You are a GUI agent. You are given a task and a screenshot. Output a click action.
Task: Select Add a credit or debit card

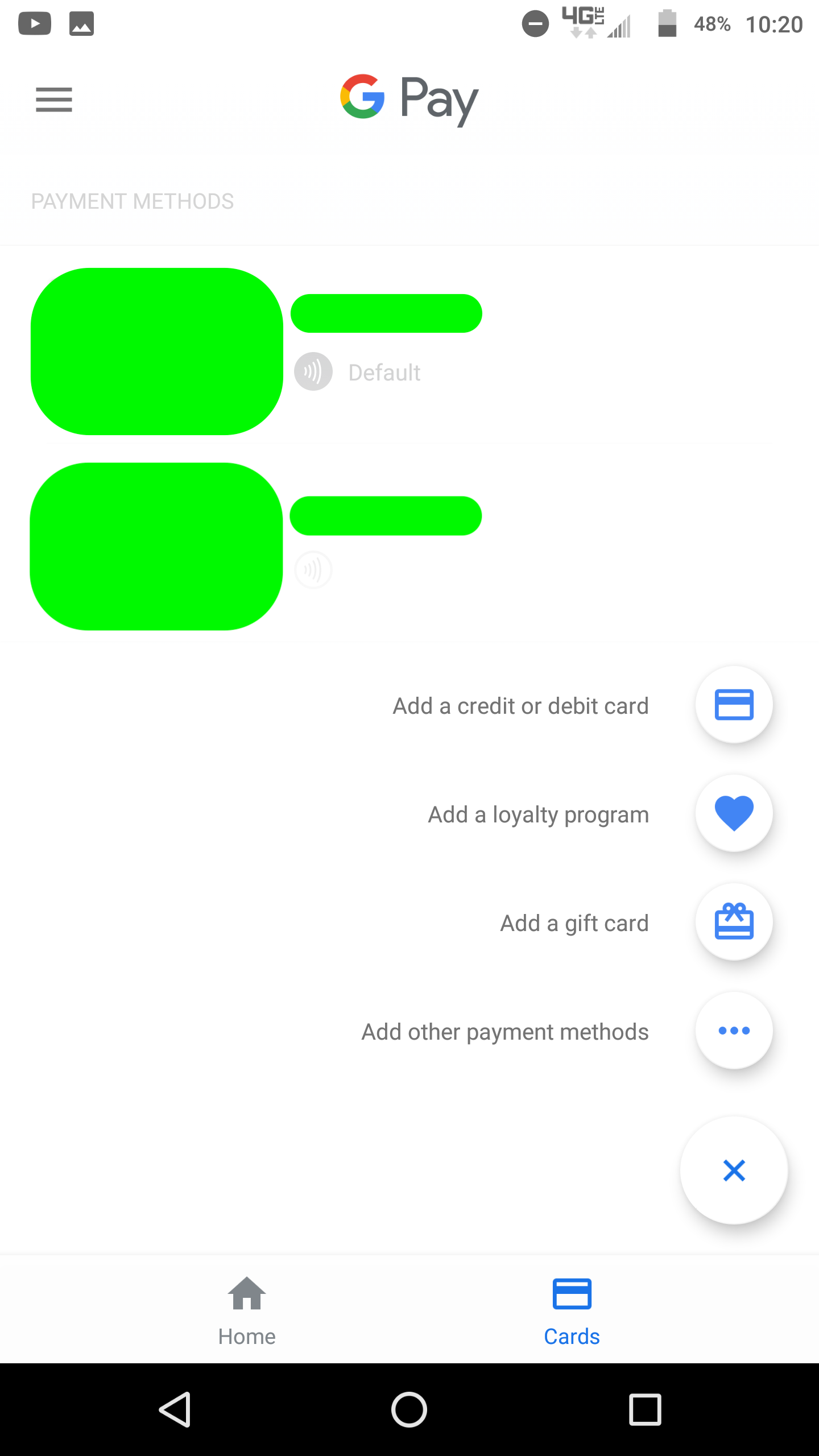[520, 705]
